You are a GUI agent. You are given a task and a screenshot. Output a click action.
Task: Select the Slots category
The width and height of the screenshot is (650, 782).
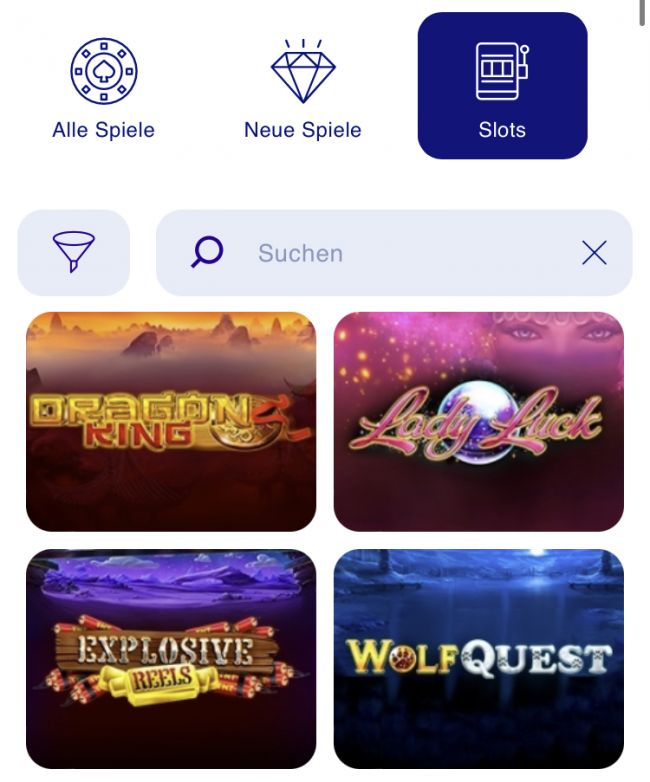(502, 86)
